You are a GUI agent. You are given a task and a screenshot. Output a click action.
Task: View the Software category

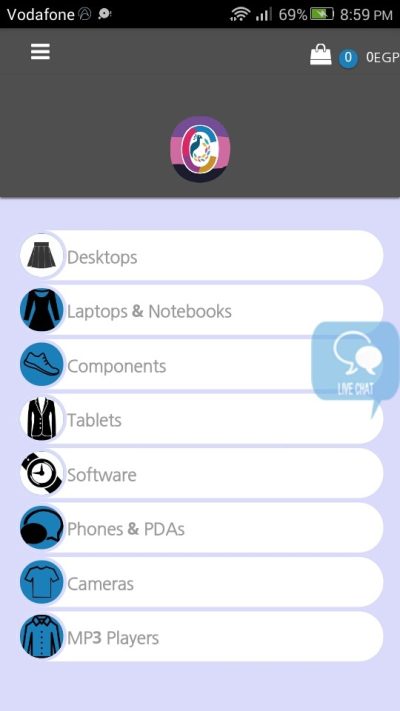201,473
